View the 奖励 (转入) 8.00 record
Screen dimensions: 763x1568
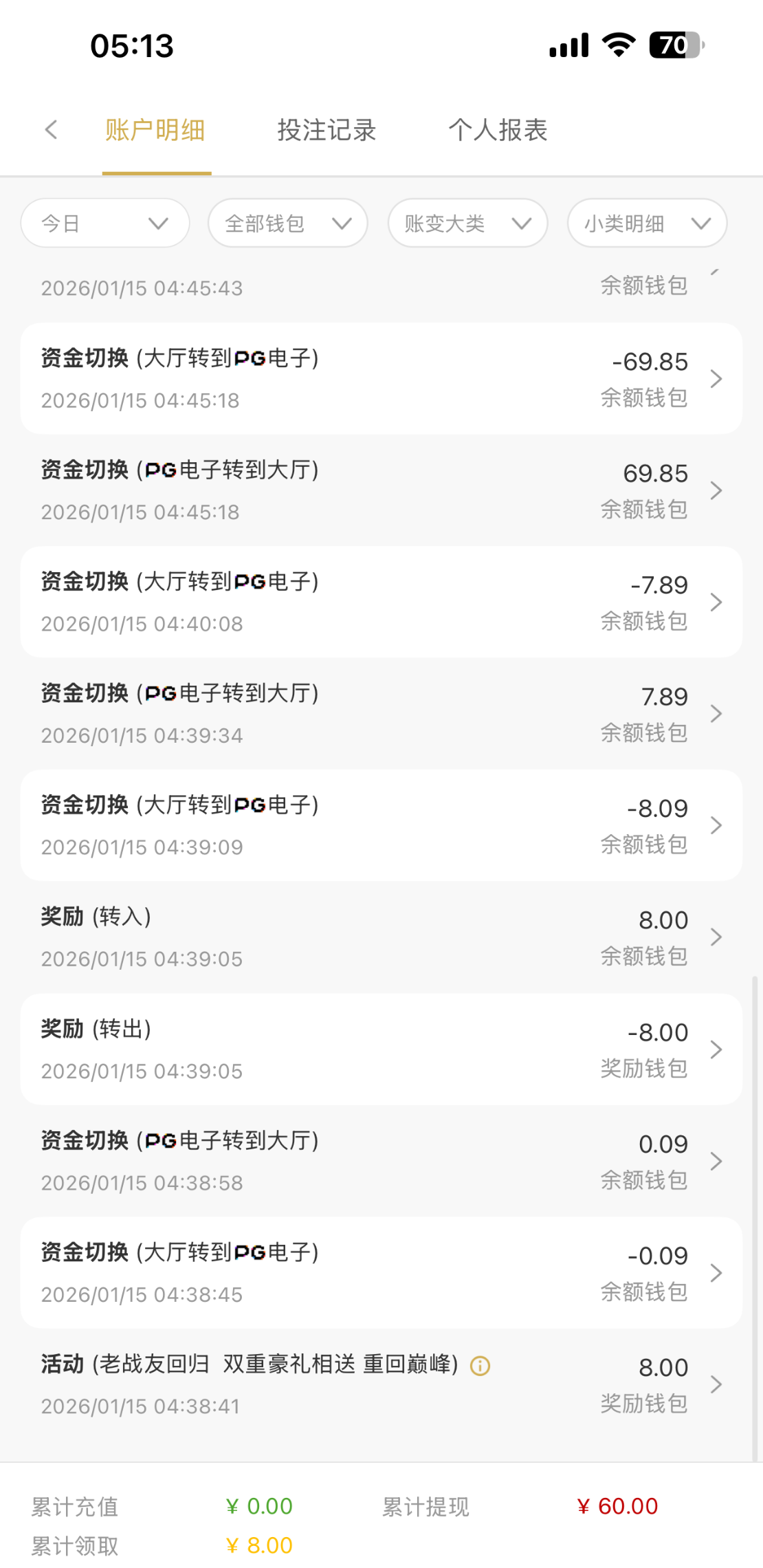tap(381, 937)
